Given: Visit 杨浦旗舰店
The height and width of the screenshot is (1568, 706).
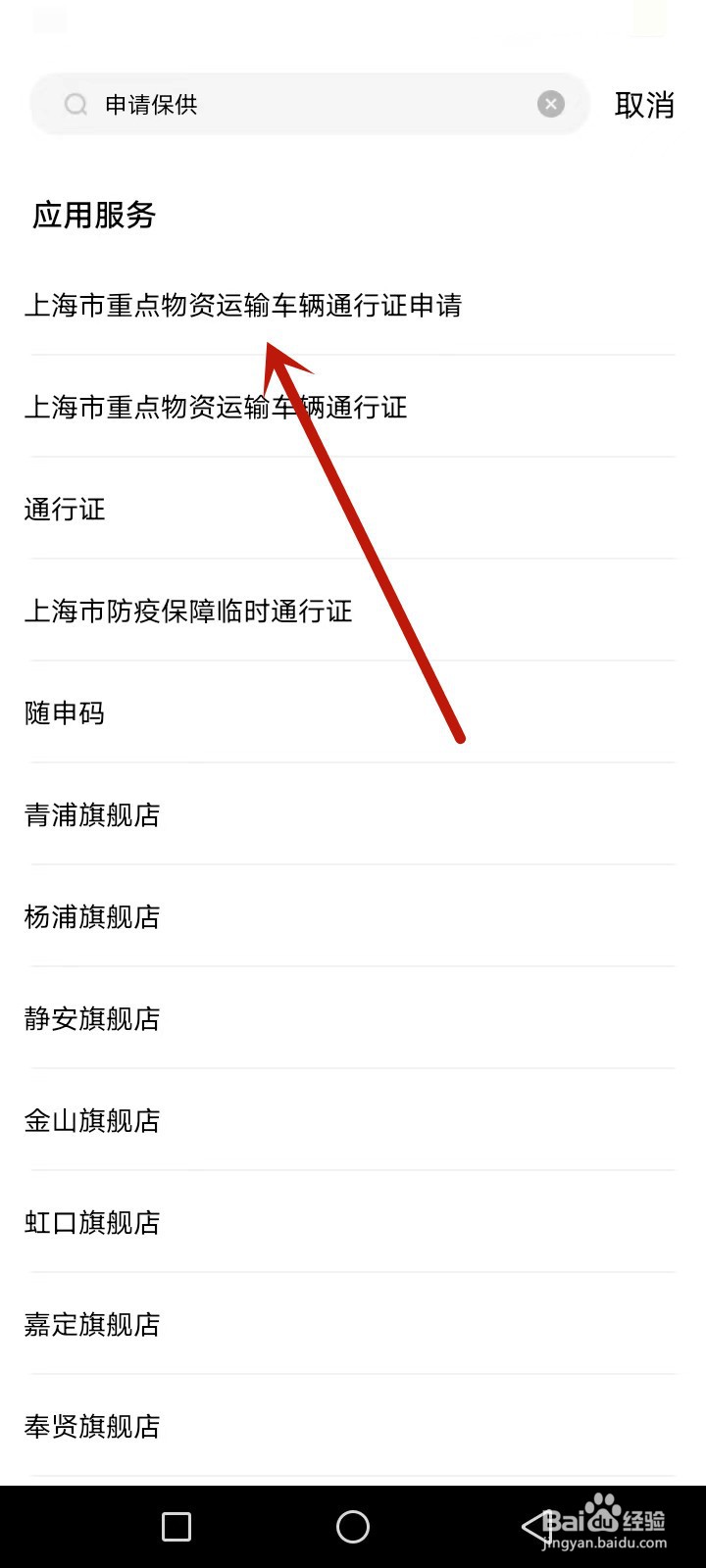Looking at the screenshot, I should (x=93, y=917).
